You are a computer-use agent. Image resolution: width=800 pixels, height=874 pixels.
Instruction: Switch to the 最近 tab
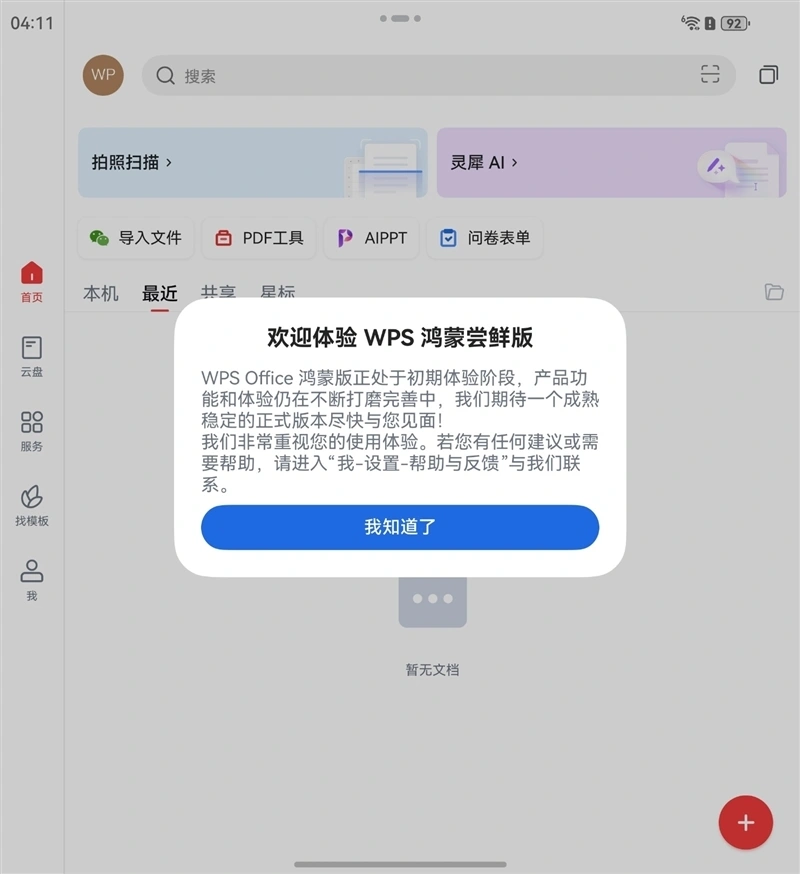[x=160, y=293]
